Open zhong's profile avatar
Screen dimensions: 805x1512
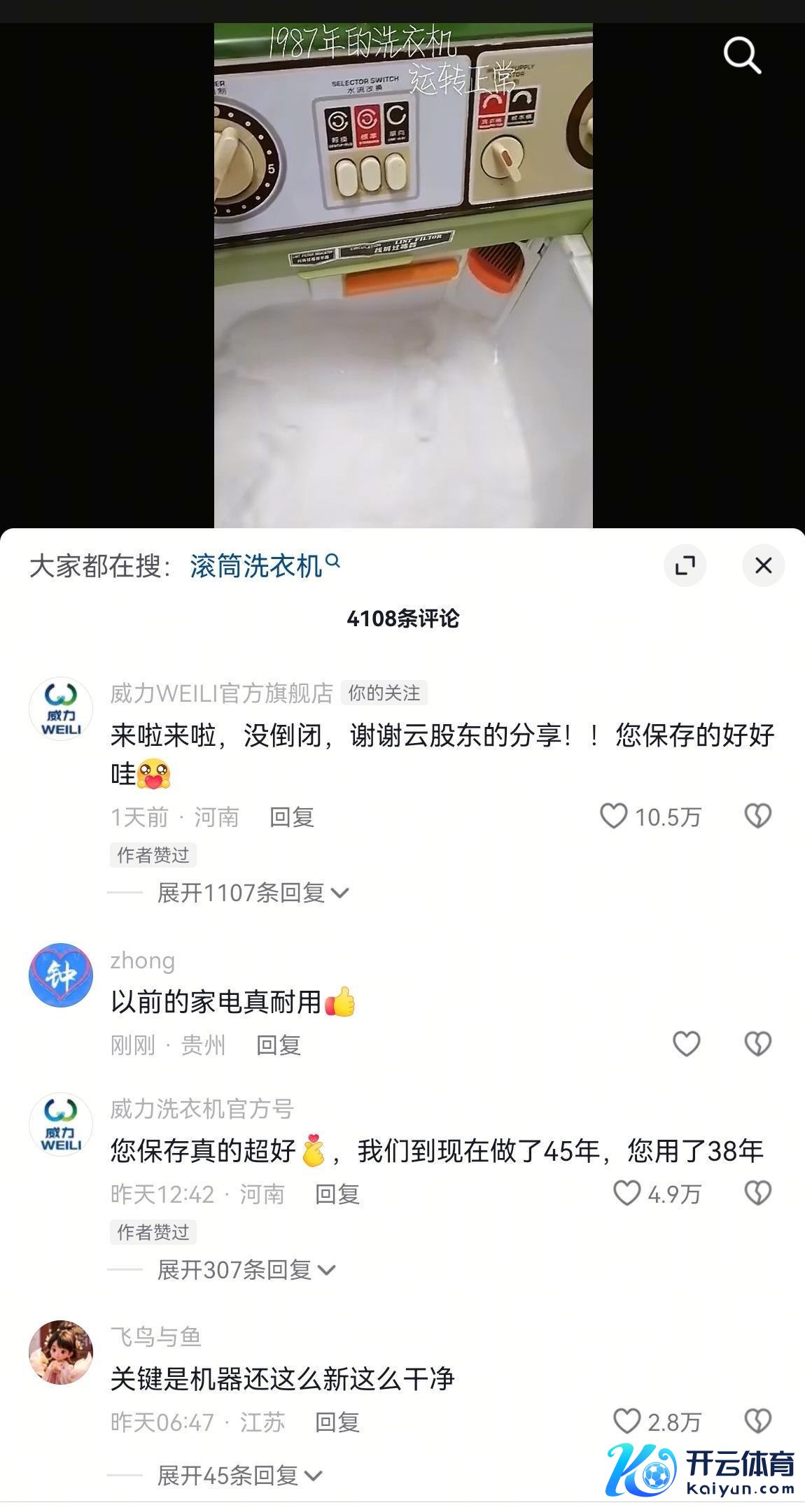point(61,975)
